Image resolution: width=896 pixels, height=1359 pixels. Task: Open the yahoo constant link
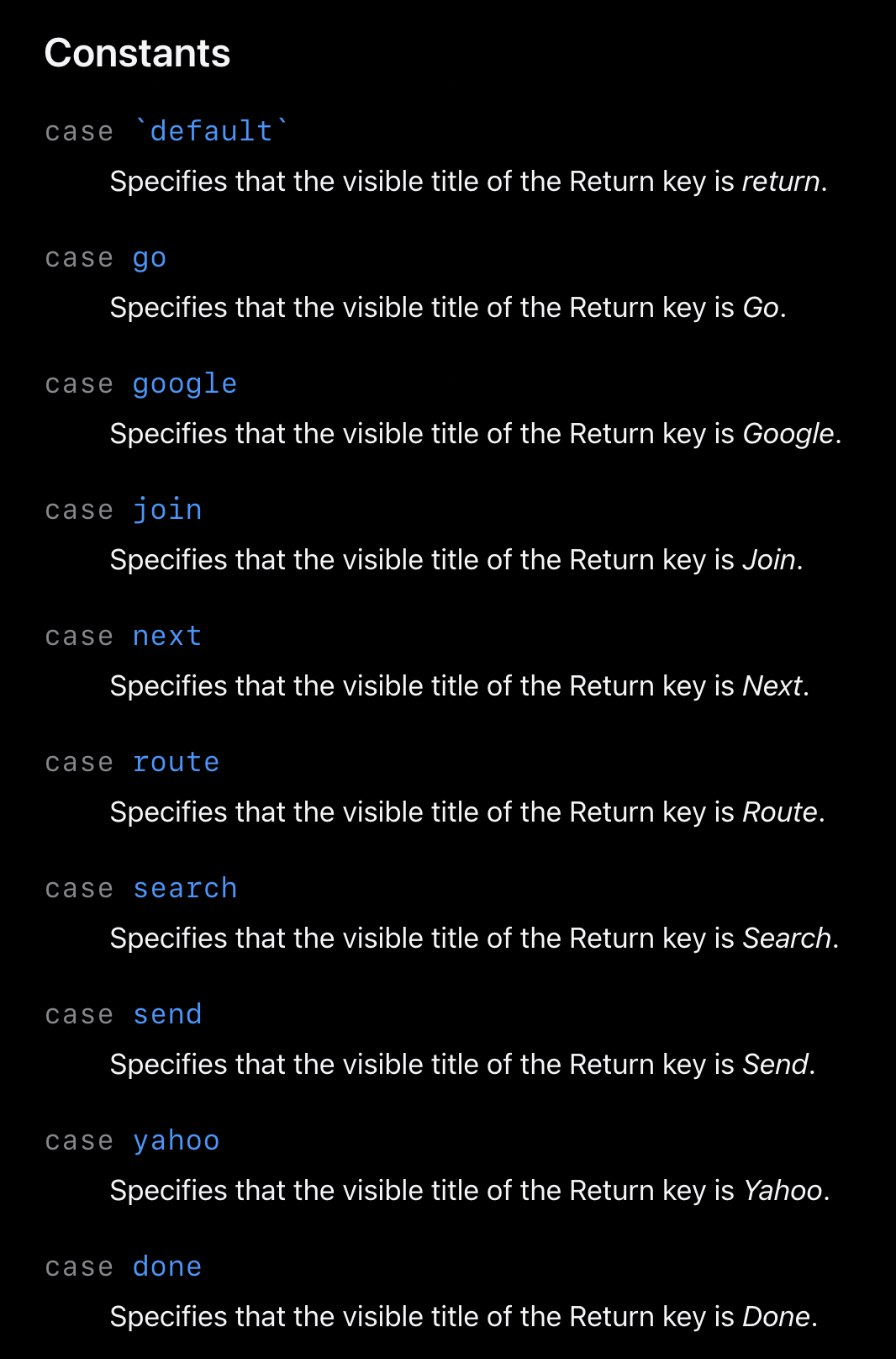click(x=176, y=1140)
